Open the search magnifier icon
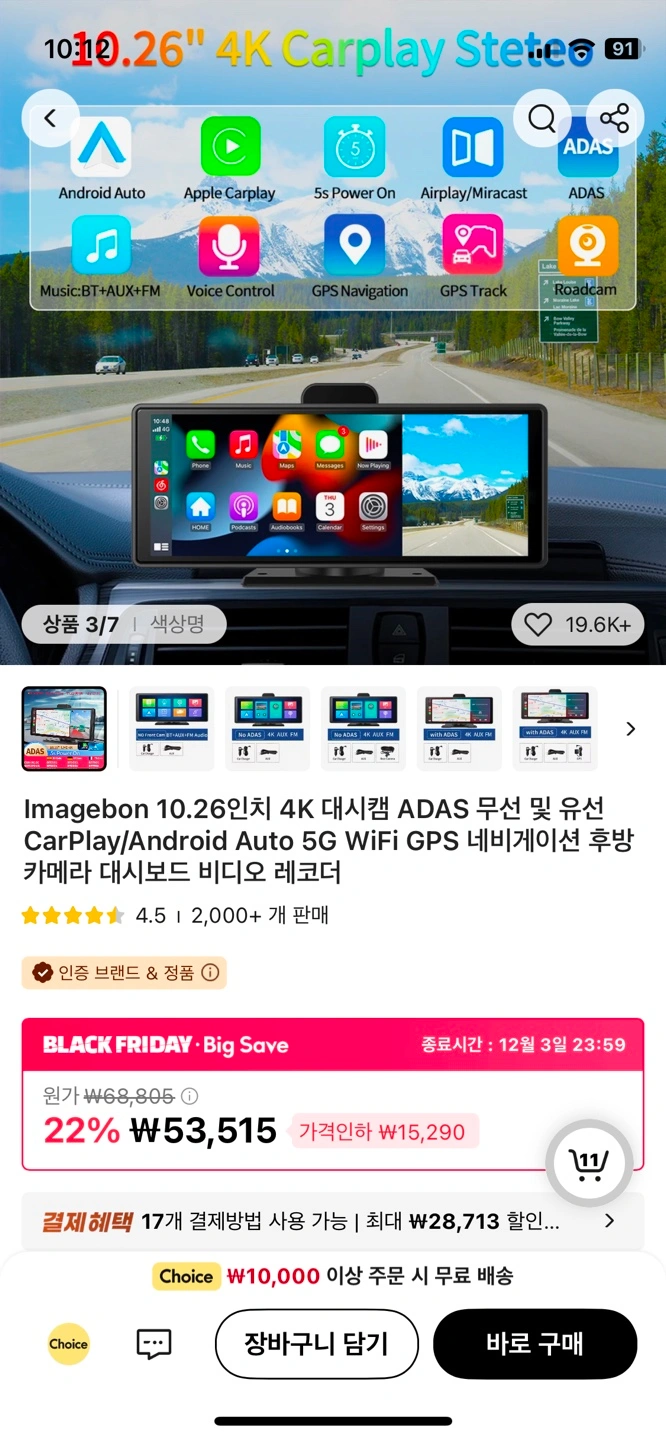 542,119
